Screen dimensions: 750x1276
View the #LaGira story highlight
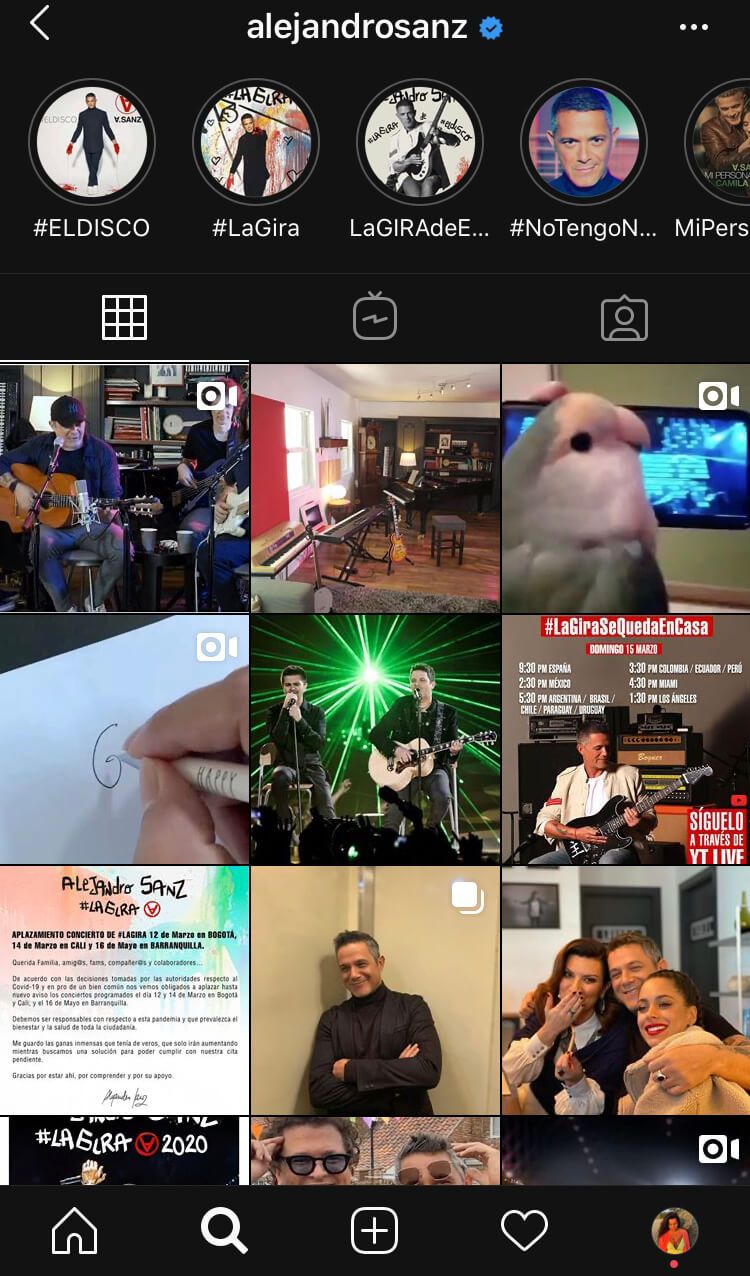tap(256, 142)
